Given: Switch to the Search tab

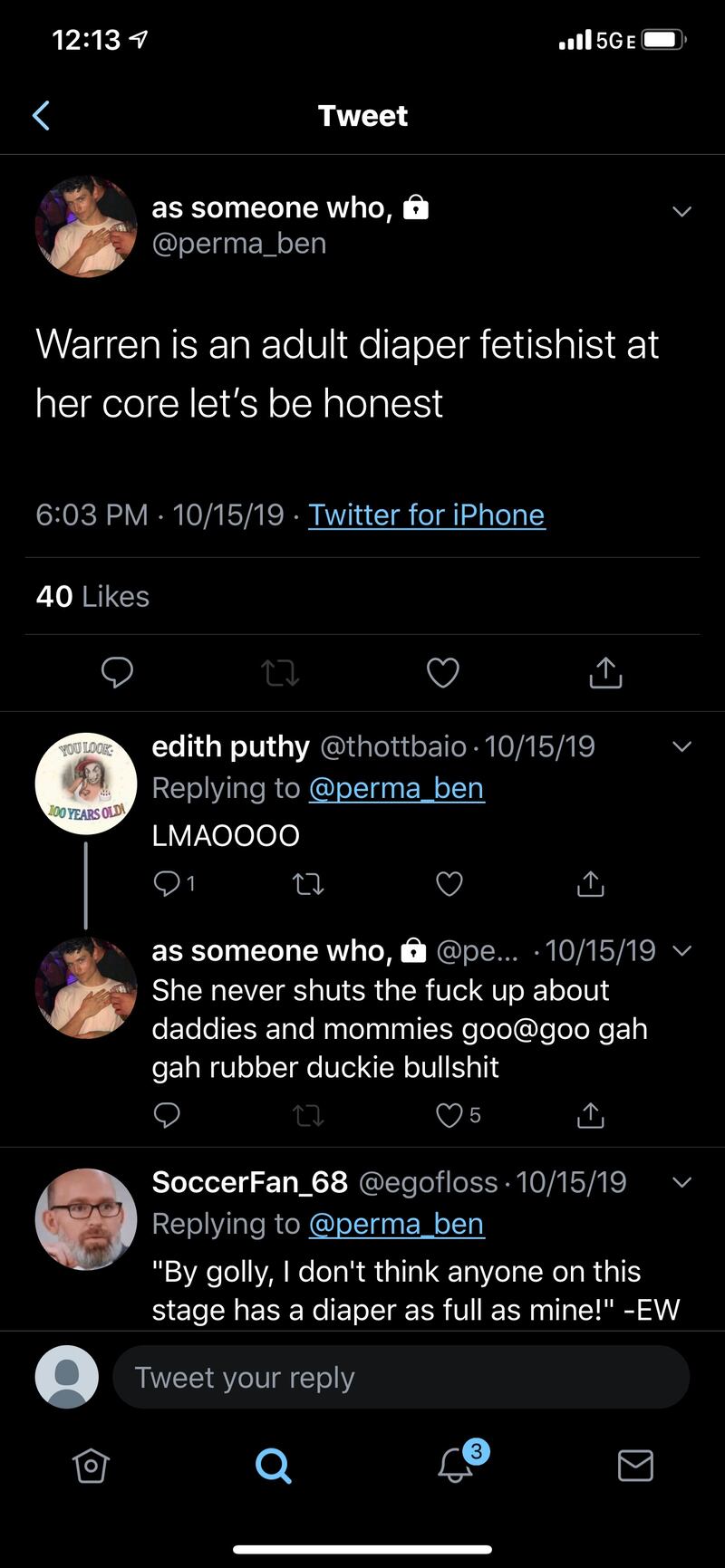Looking at the screenshot, I should pos(273,1465).
